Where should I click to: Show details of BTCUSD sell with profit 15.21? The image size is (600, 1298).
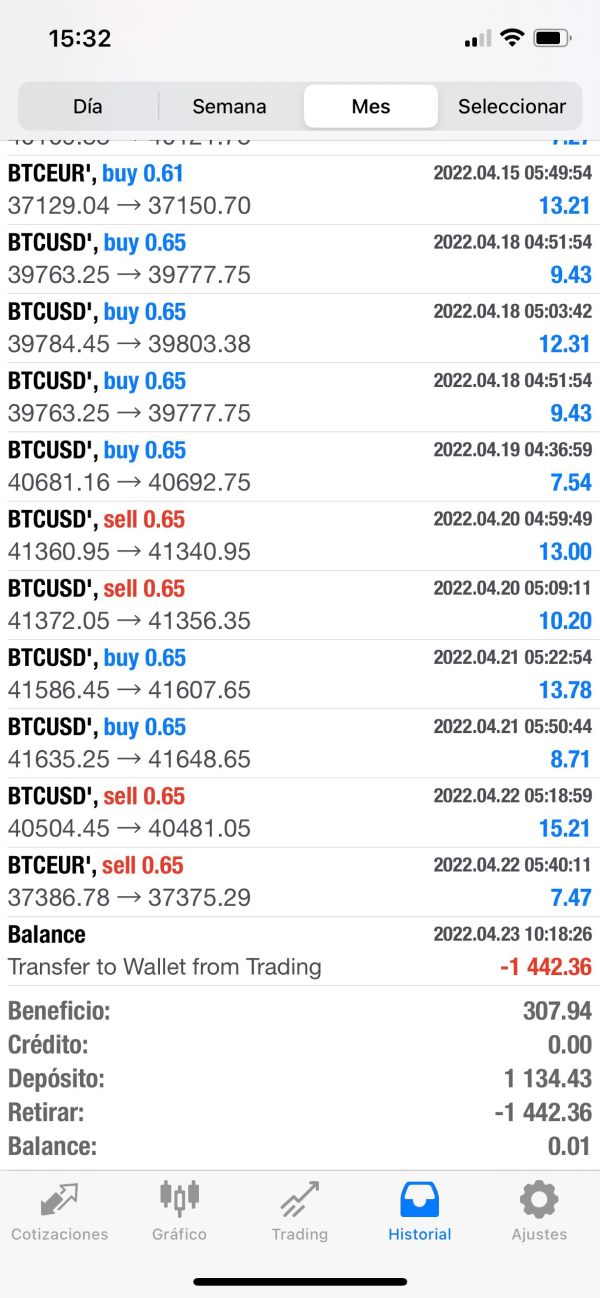300,812
